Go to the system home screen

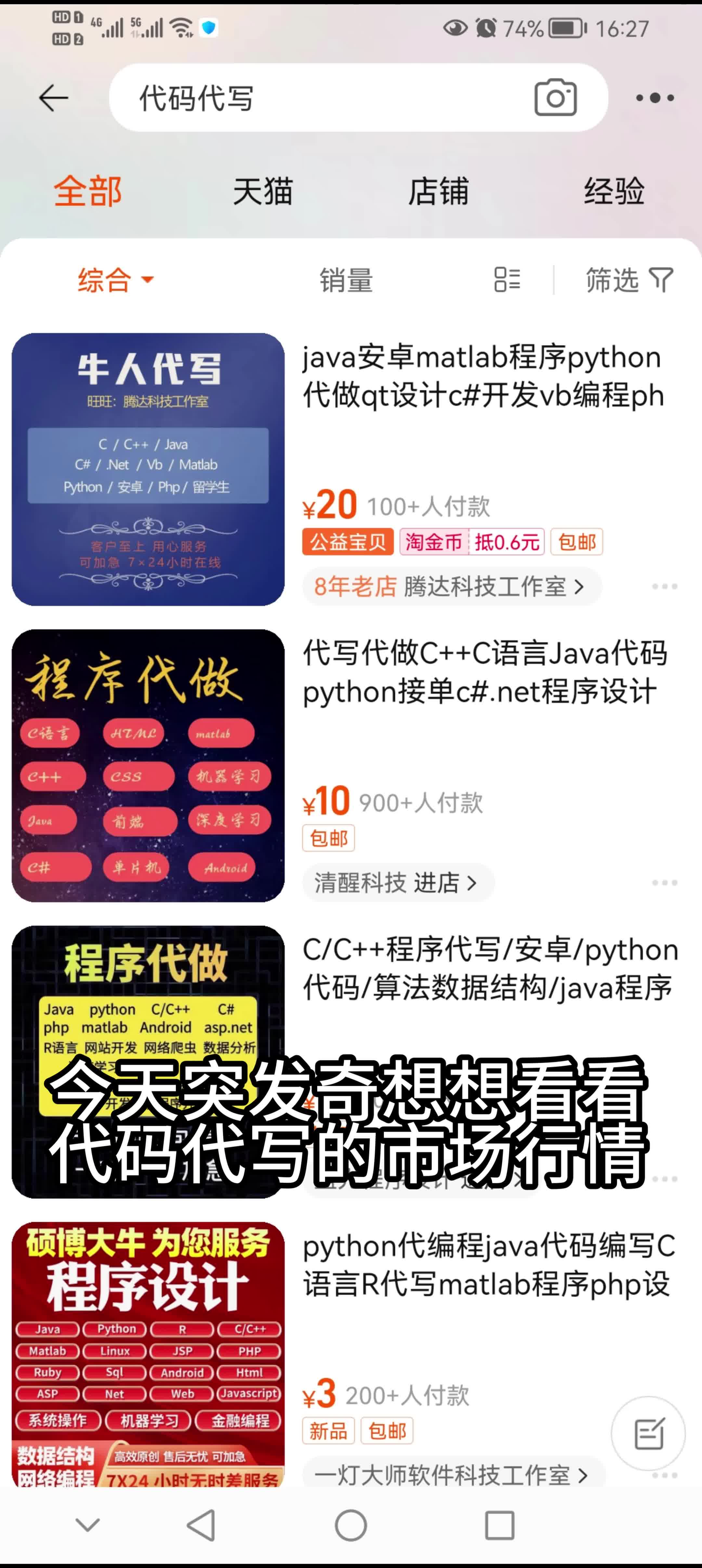point(351,1525)
